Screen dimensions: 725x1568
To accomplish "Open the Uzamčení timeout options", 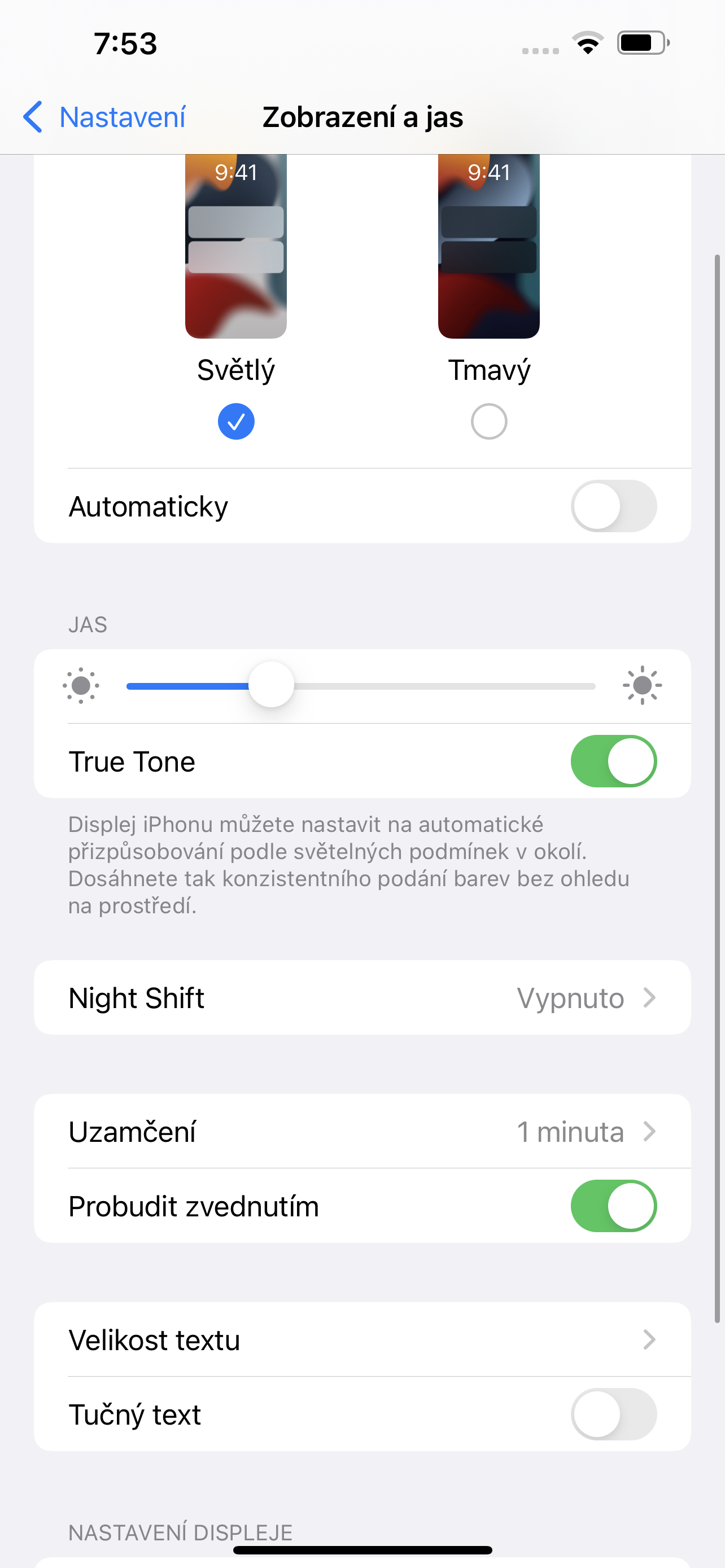I will coord(362,1132).
